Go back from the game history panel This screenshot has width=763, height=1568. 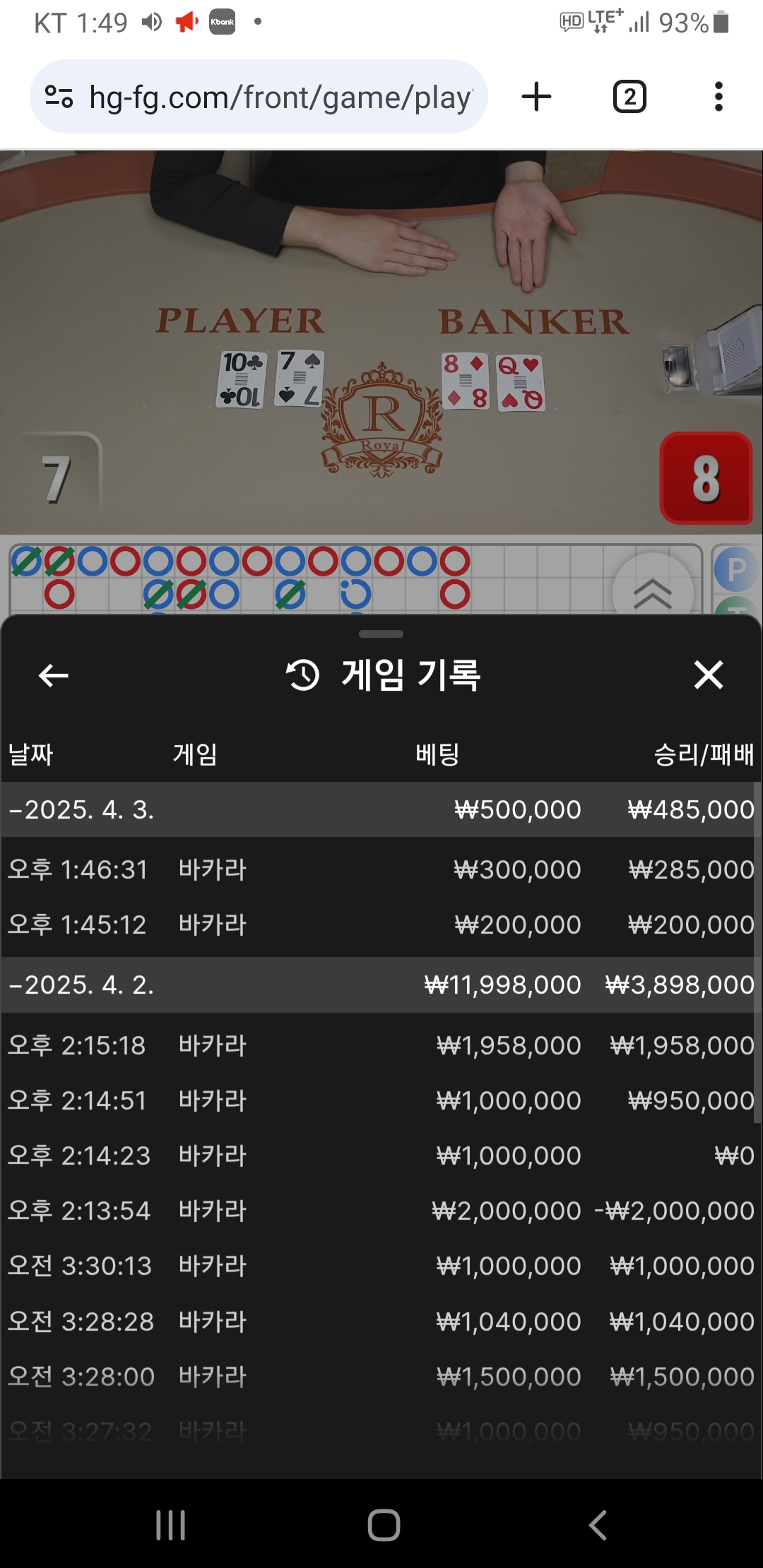point(53,675)
